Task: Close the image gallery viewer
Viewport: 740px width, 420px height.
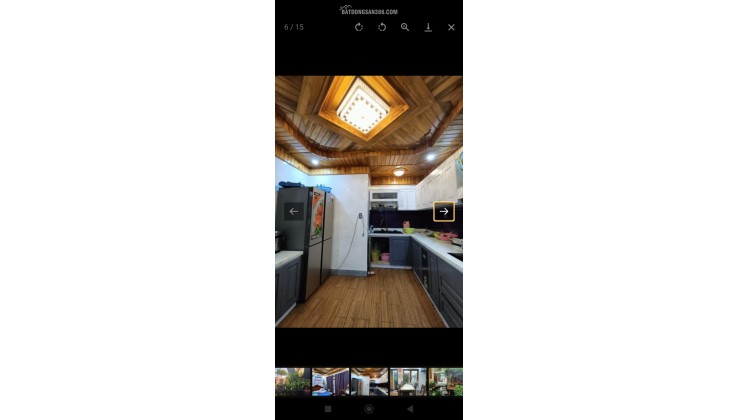Action: coord(451,27)
